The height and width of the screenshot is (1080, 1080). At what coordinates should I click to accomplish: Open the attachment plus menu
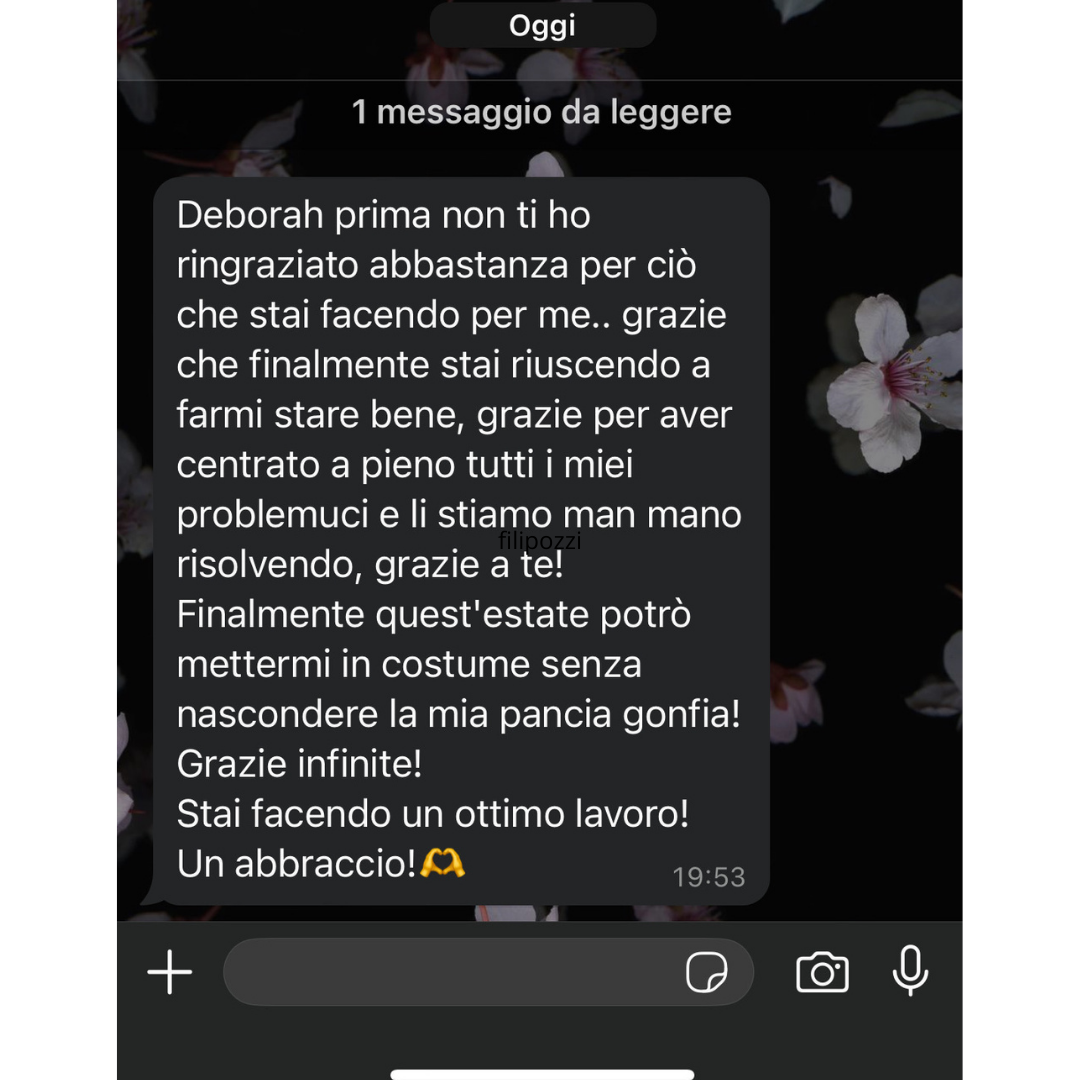coord(170,972)
